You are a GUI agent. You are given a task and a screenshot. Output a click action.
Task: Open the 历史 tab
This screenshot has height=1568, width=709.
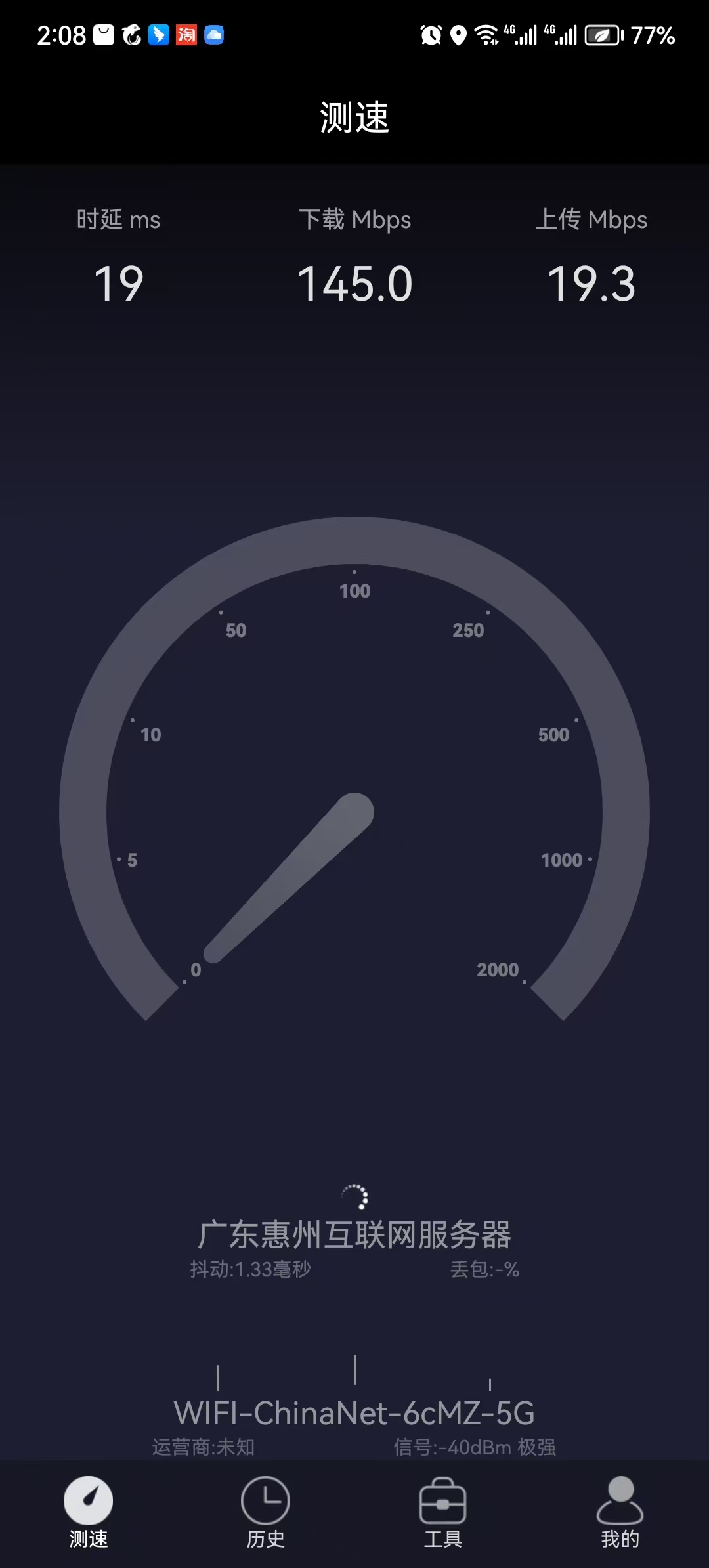[266, 1510]
